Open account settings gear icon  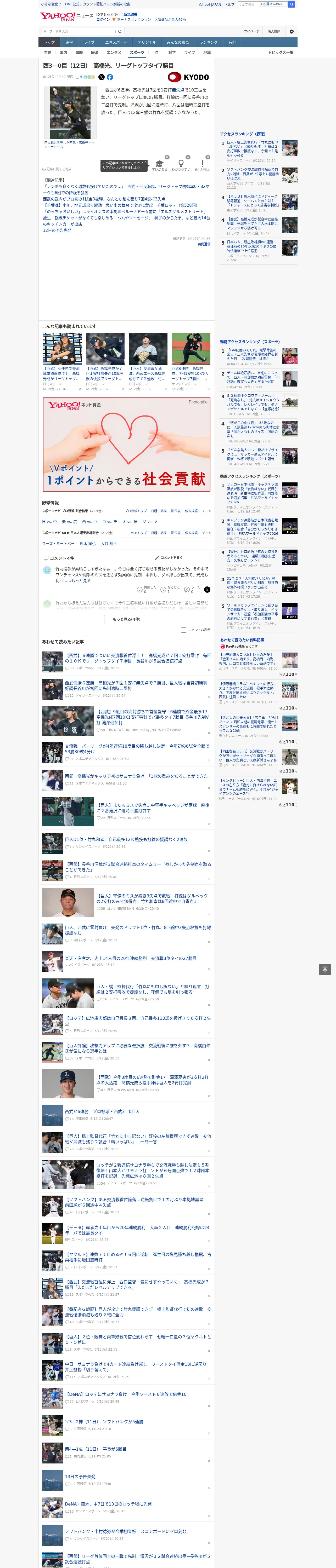coord(292,31)
